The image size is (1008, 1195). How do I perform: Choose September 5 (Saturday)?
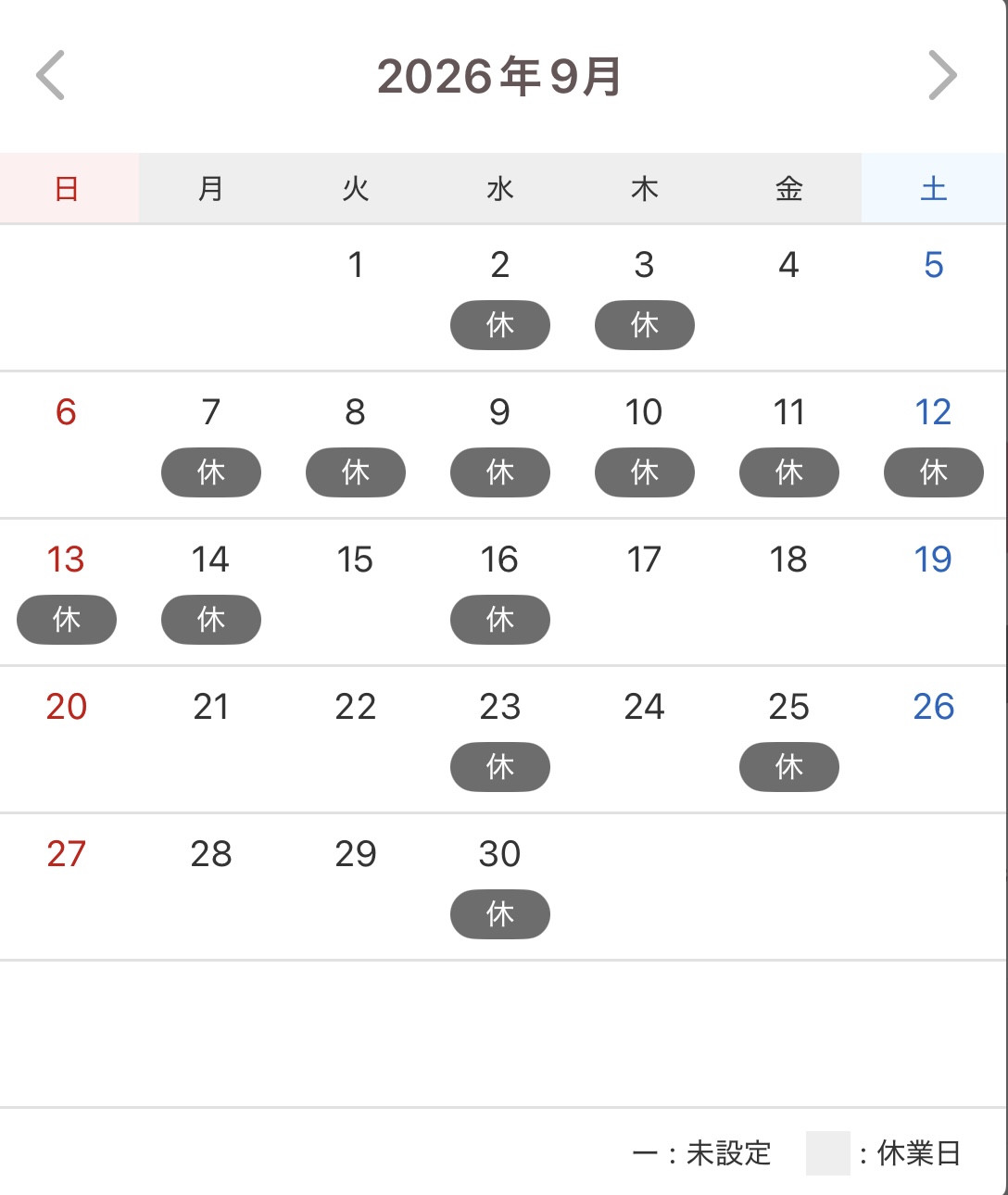pyautogui.click(x=934, y=297)
